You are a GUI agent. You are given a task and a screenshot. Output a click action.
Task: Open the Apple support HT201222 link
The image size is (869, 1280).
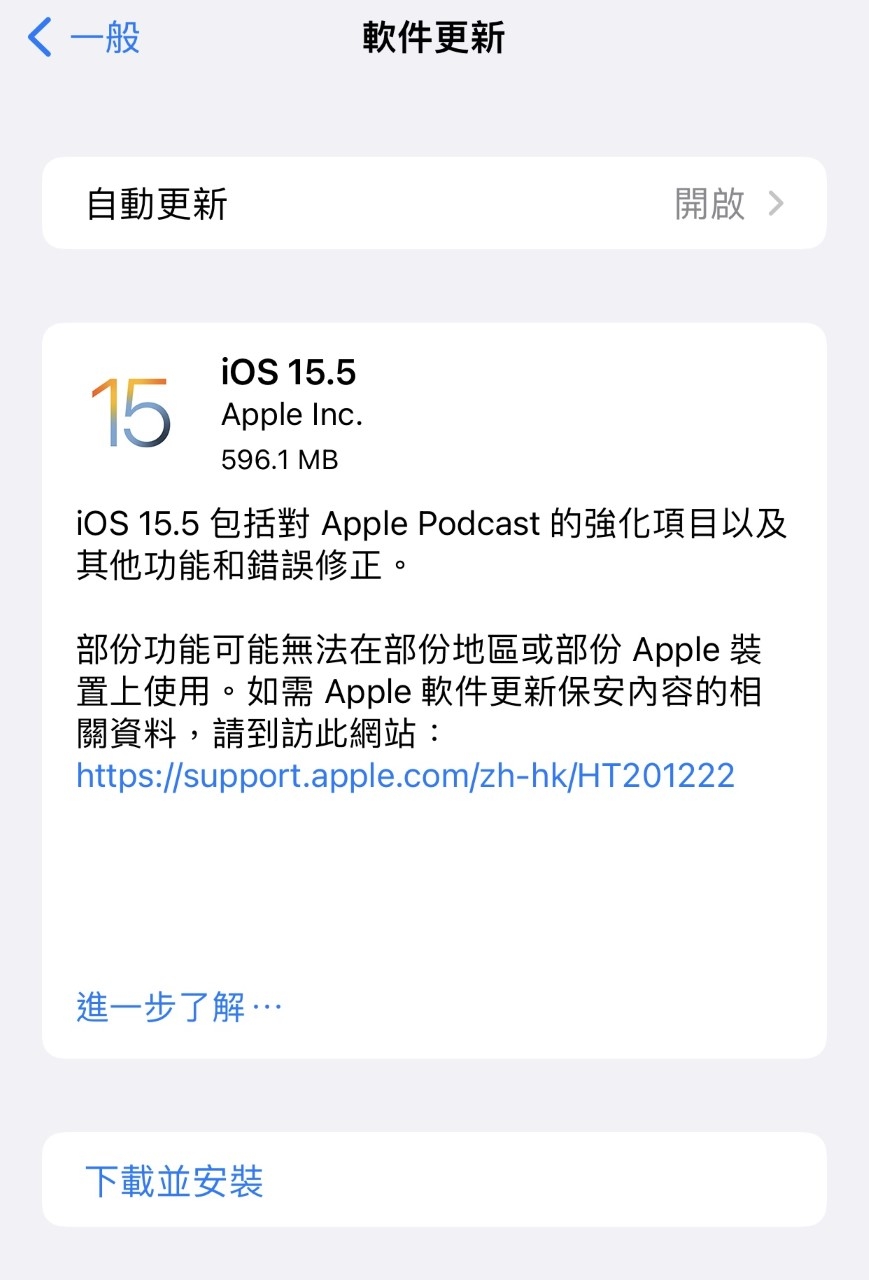pos(404,775)
